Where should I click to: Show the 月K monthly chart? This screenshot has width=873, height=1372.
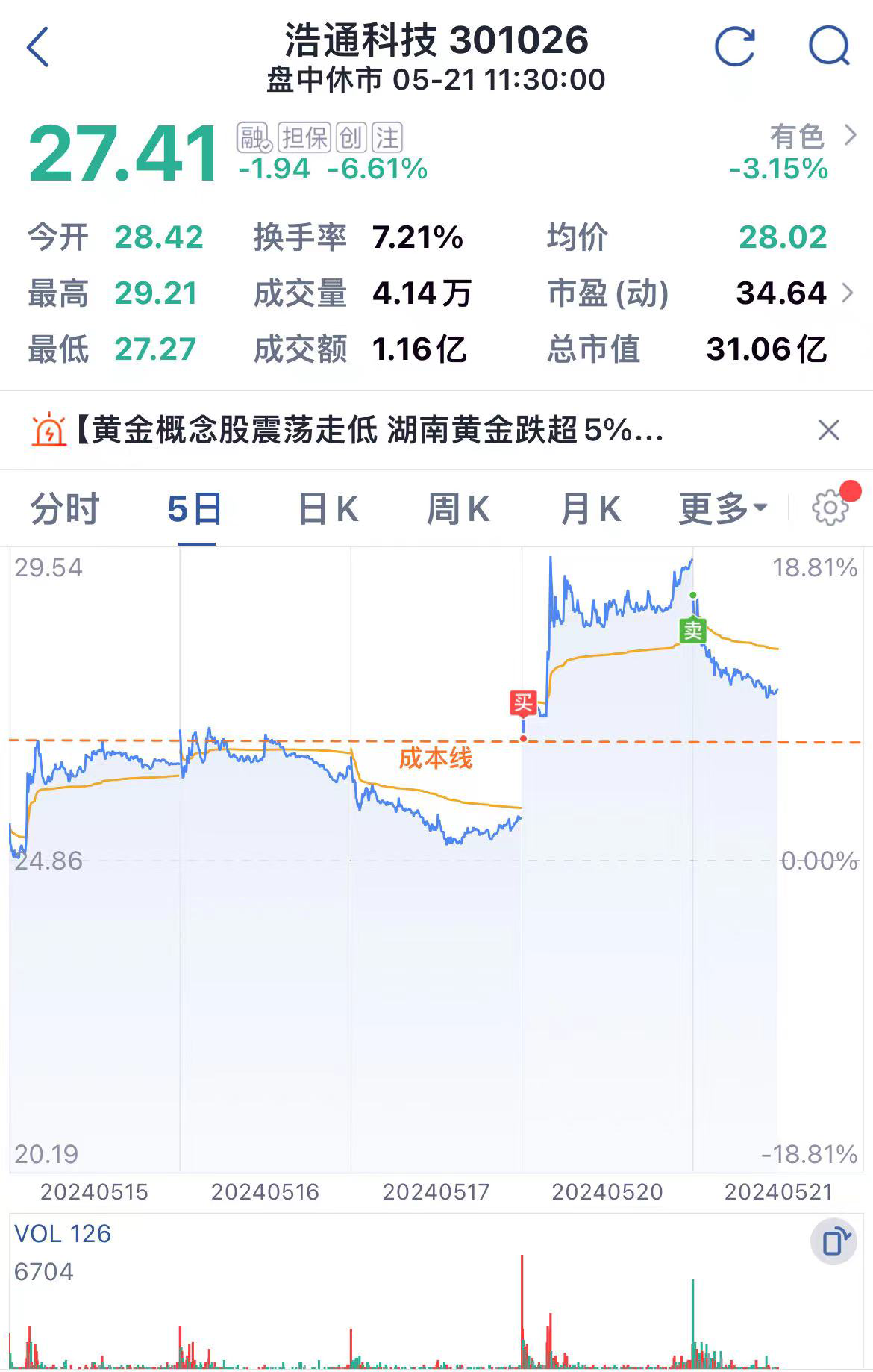[x=591, y=509]
